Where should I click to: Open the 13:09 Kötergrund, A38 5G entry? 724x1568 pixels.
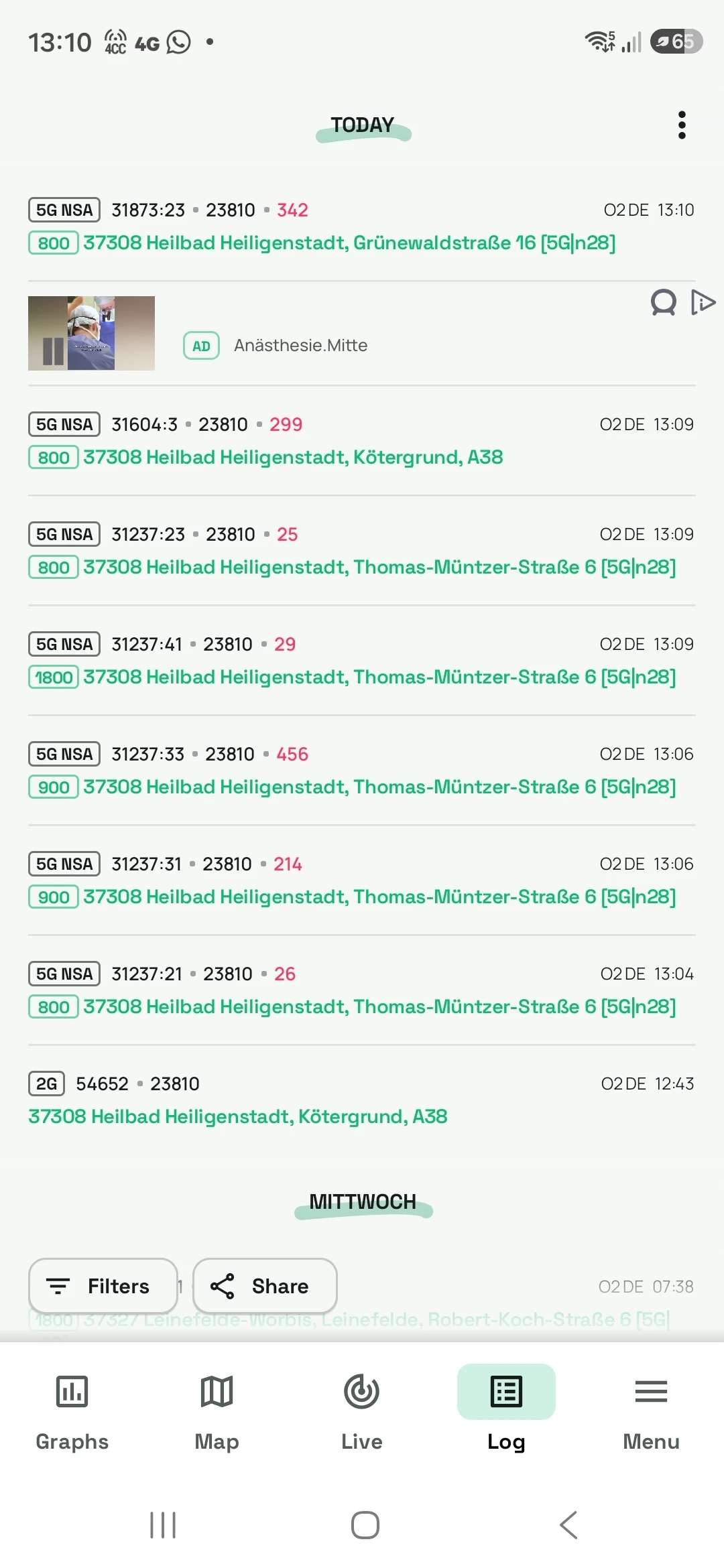point(362,441)
